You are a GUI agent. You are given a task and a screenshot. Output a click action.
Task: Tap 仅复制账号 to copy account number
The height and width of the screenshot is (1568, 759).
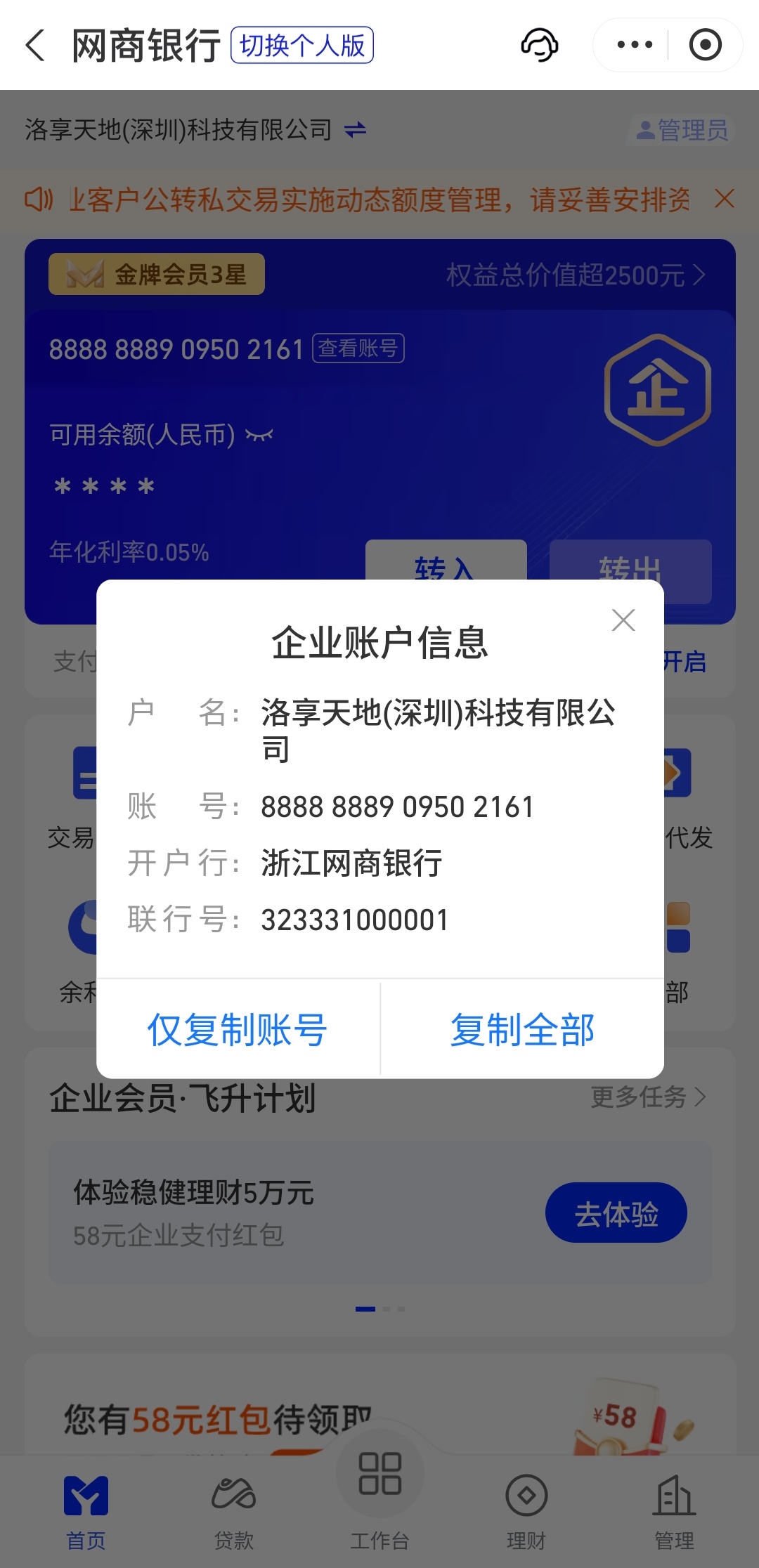[238, 1030]
